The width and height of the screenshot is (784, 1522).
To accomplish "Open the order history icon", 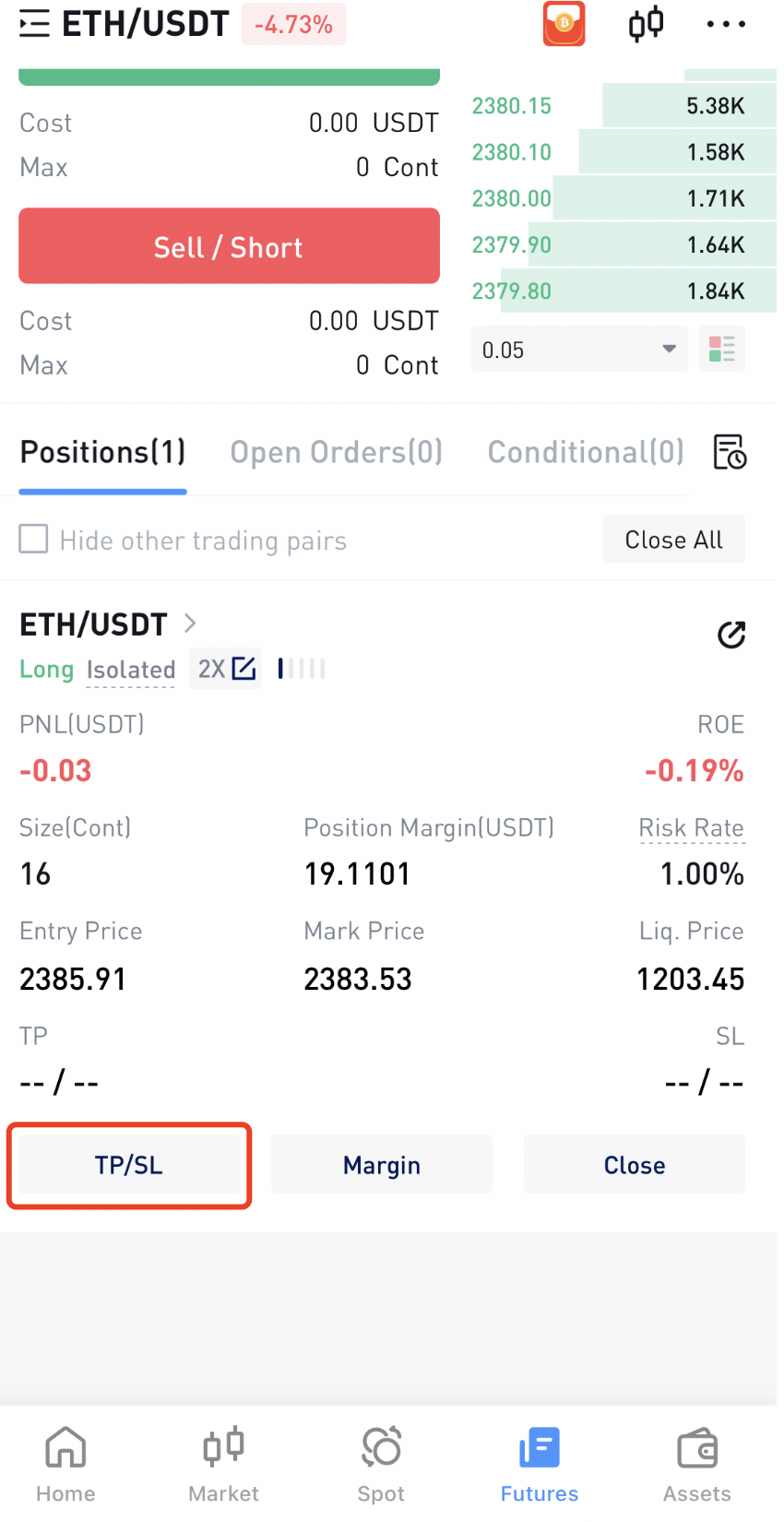I will (730, 452).
